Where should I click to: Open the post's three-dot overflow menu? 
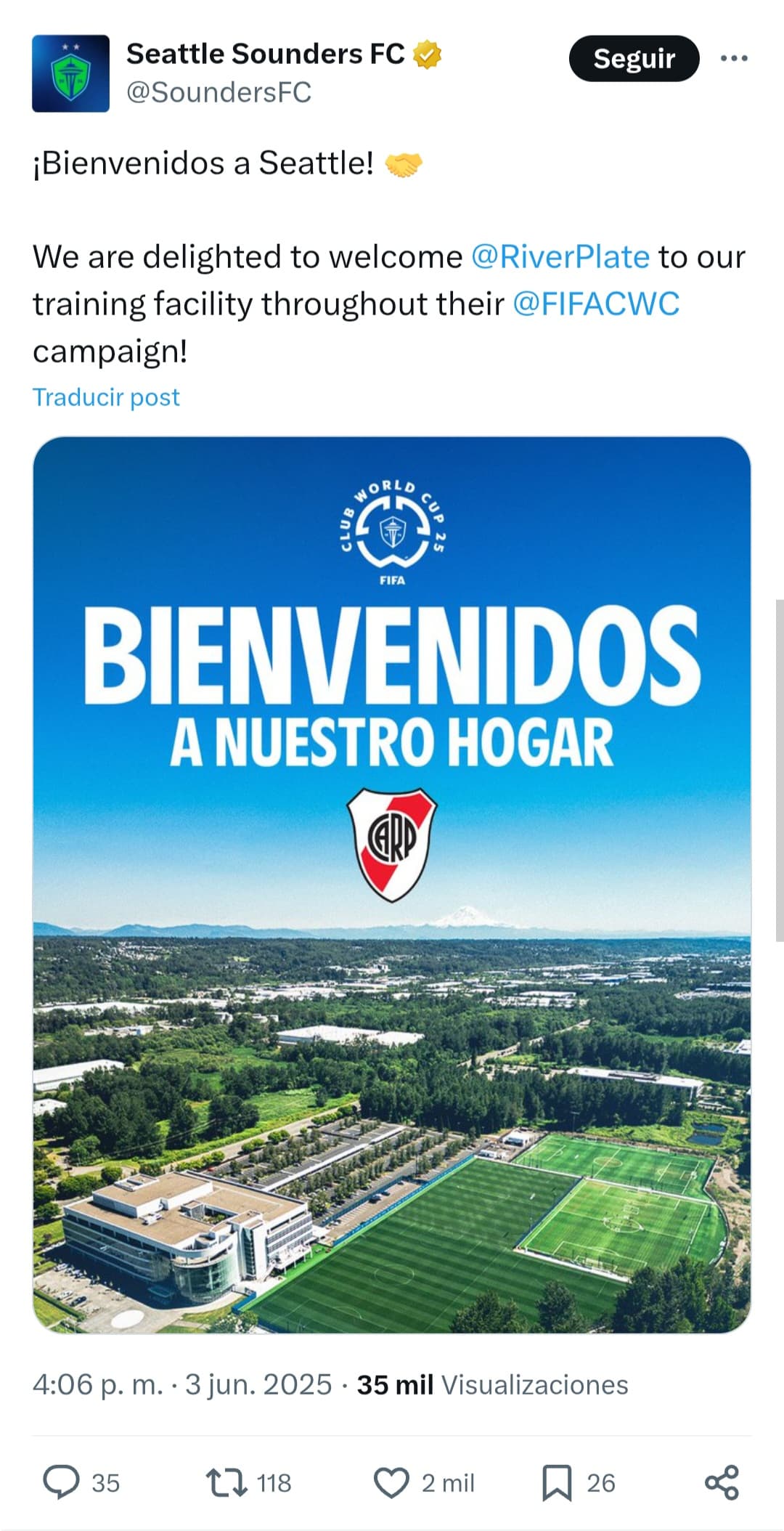click(x=733, y=58)
